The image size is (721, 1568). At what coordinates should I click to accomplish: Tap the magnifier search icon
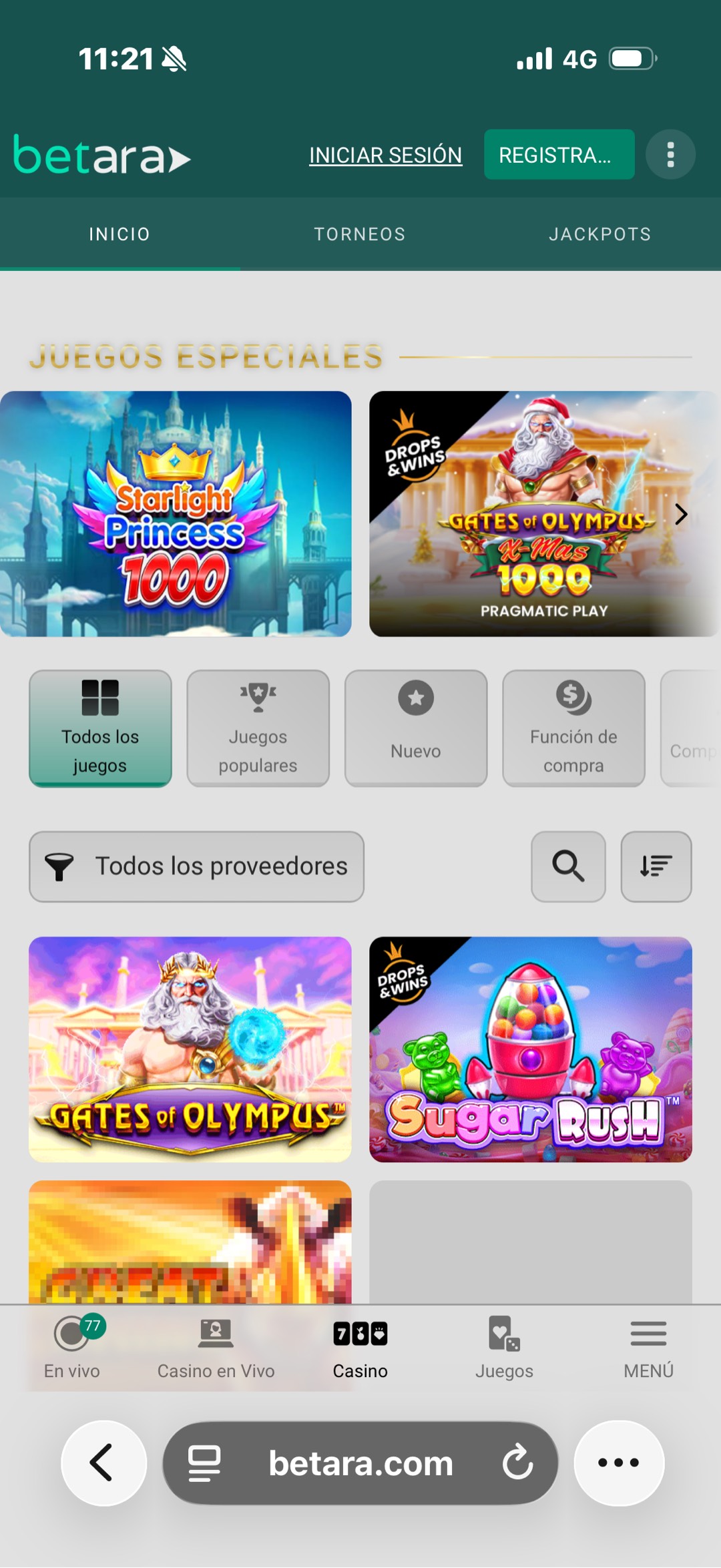click(568, 866)
